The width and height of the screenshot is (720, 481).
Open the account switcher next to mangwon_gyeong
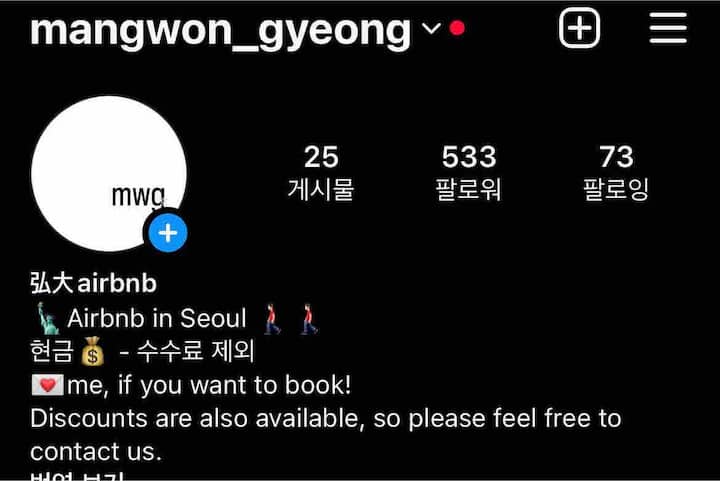point(431,29)
